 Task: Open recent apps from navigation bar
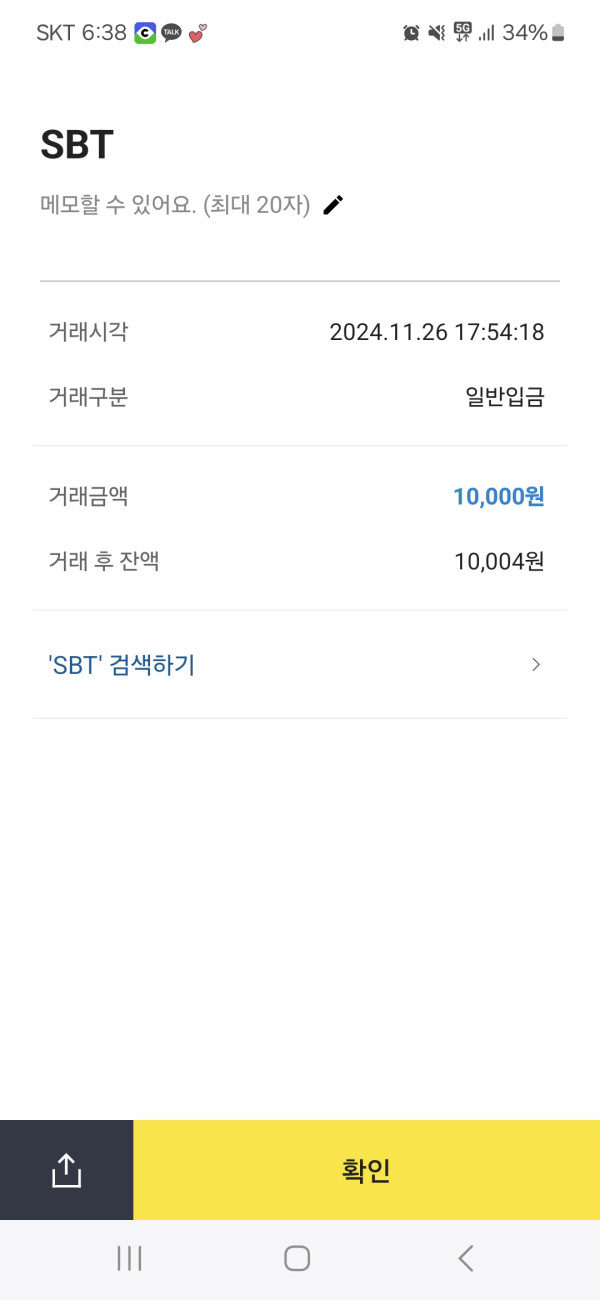coord(129,1258)
